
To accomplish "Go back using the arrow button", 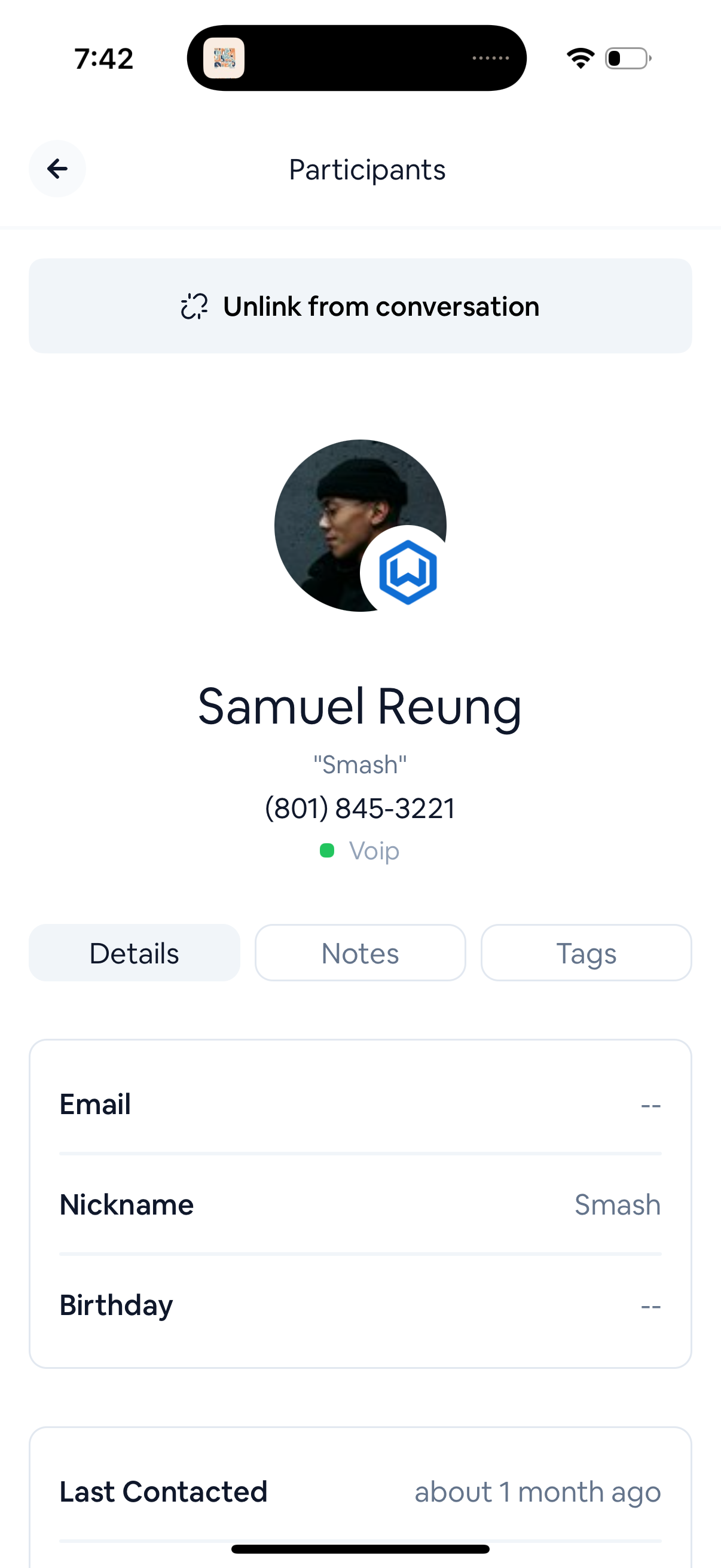I will 57,169.
